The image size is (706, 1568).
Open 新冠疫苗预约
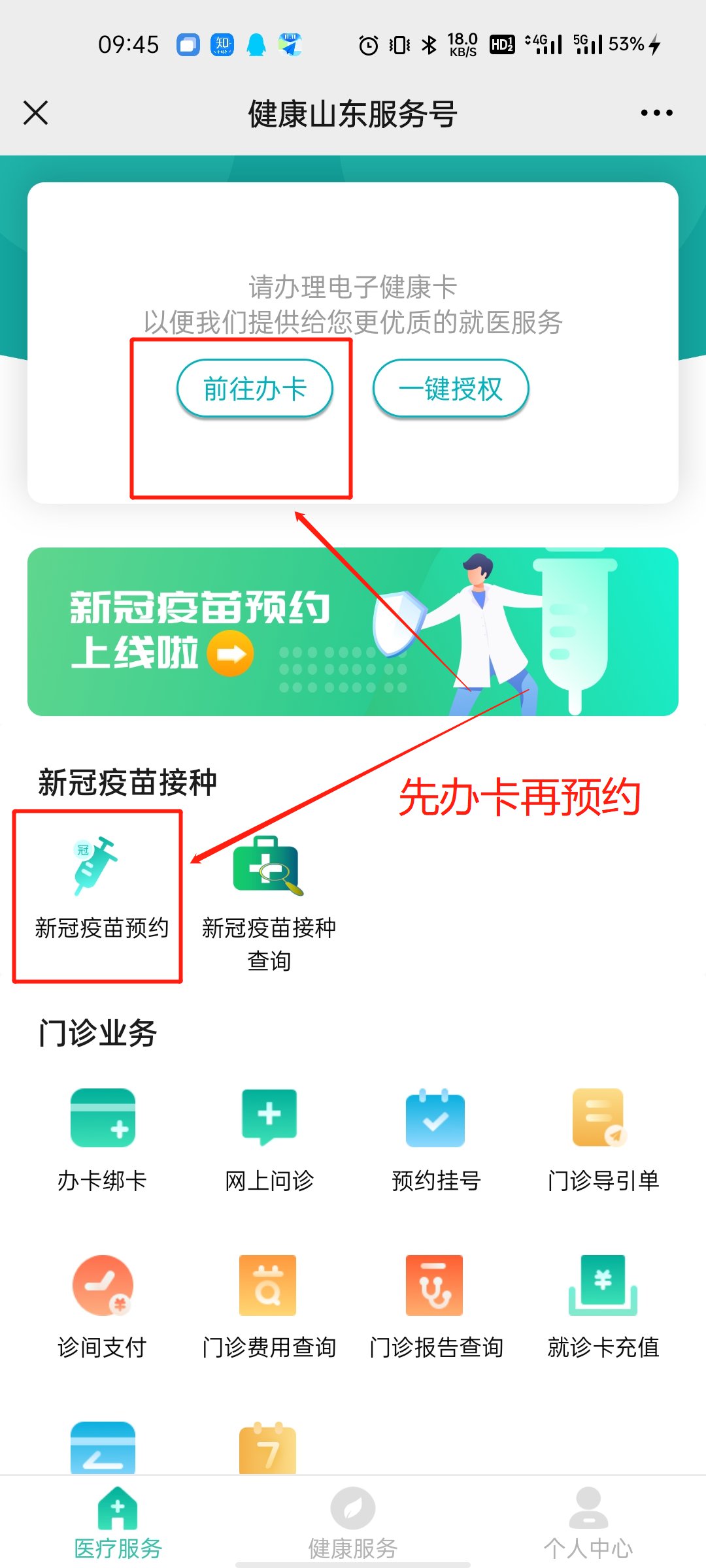(x=101, y=889)
